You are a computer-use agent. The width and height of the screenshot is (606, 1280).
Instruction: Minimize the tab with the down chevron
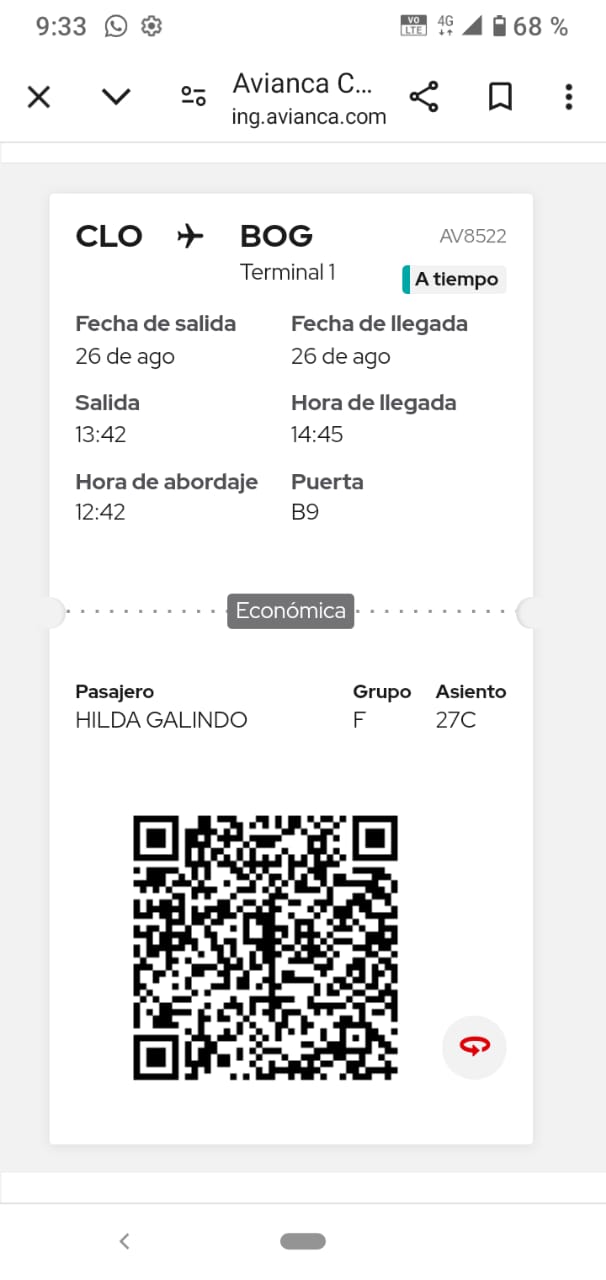coord(116,97)
